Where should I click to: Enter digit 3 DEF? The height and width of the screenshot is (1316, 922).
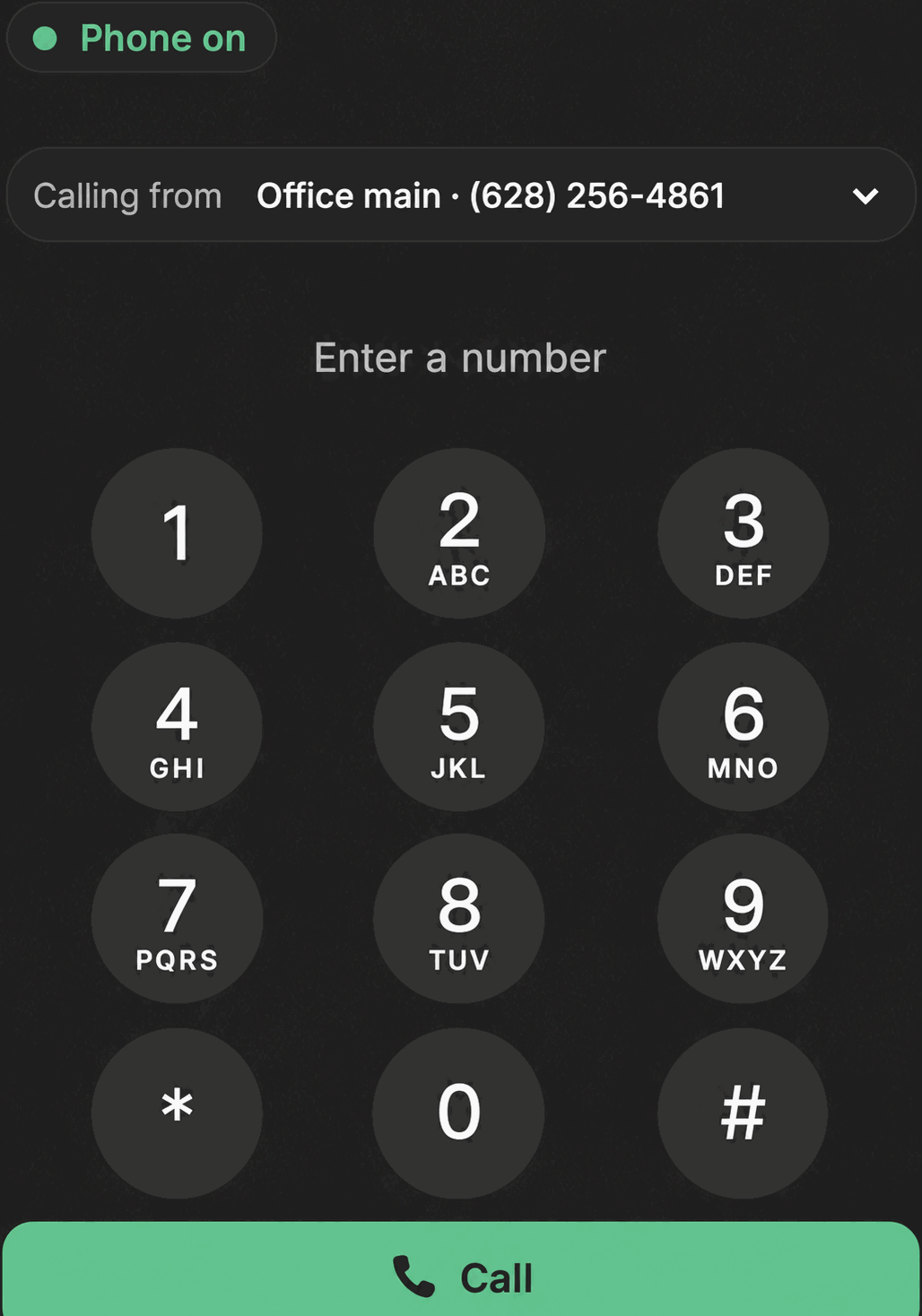[743, 533]
